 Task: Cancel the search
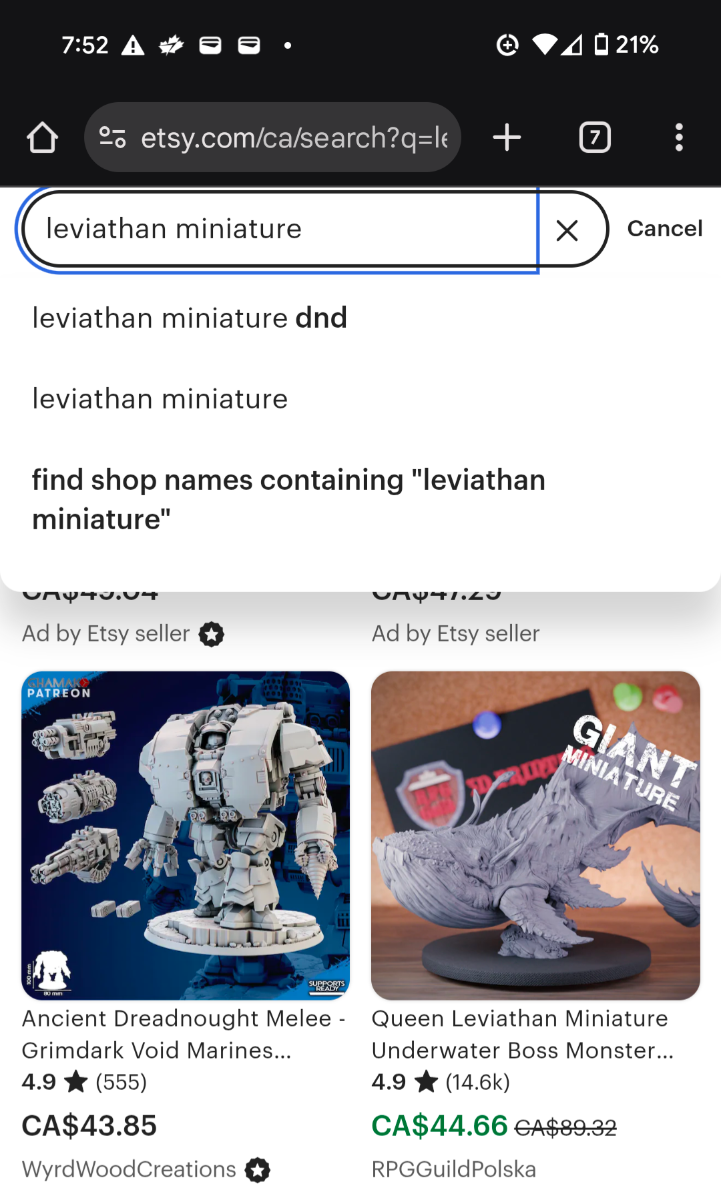664,229
